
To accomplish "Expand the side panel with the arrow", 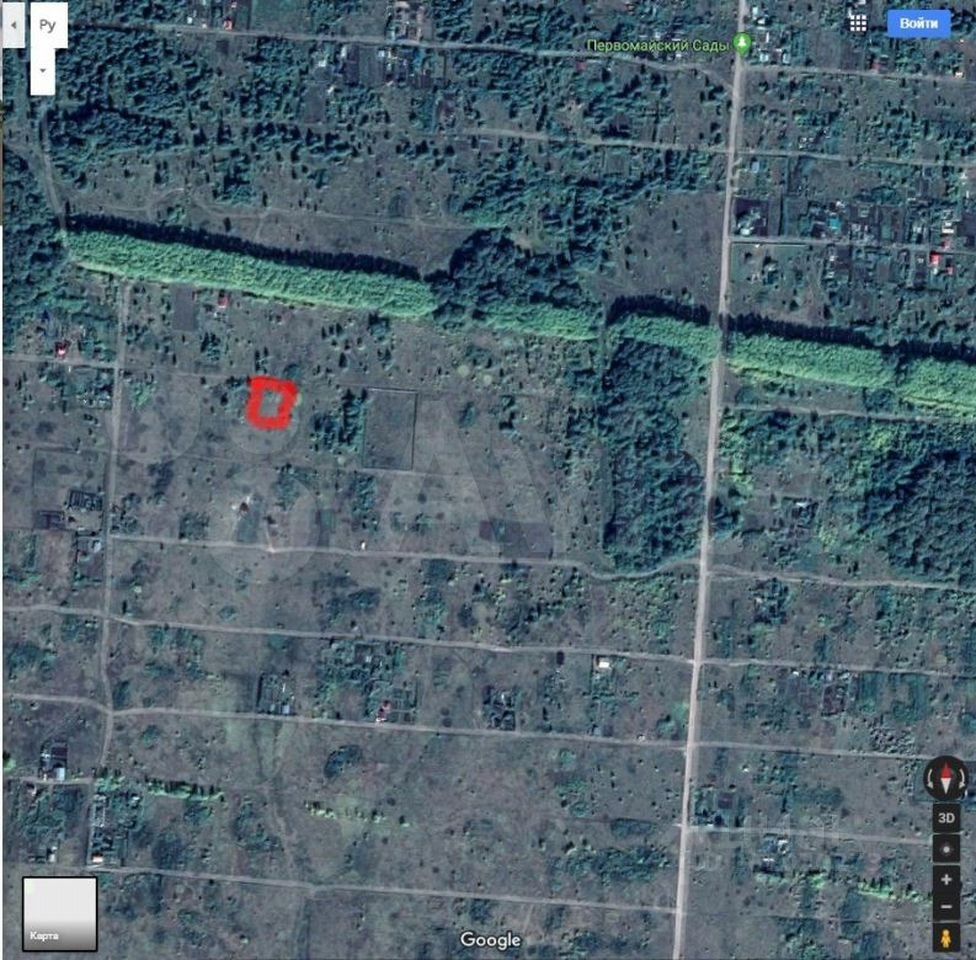I will coord(14,25).
